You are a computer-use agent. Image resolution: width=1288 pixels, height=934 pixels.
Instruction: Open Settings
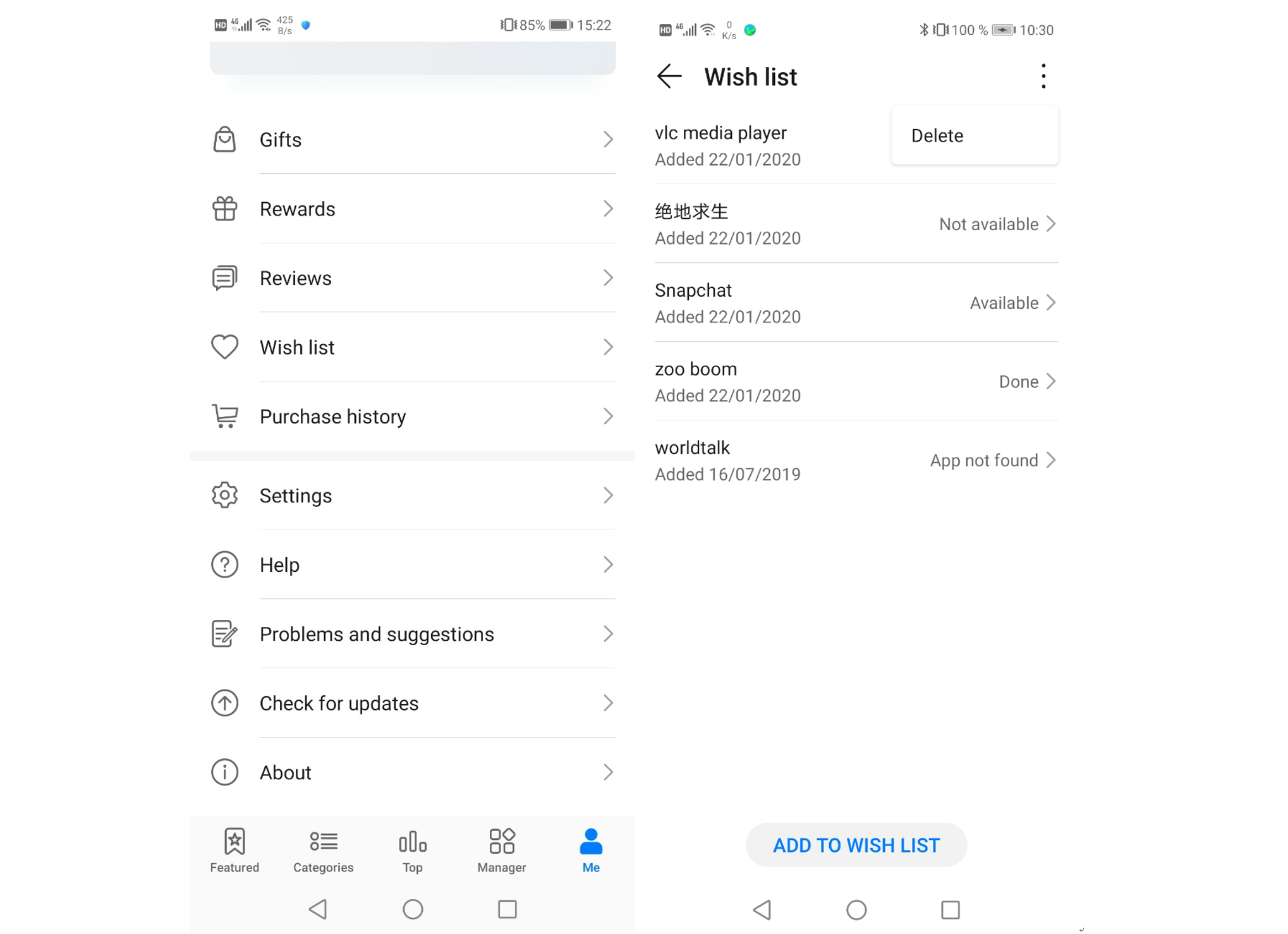click(412, 495)
